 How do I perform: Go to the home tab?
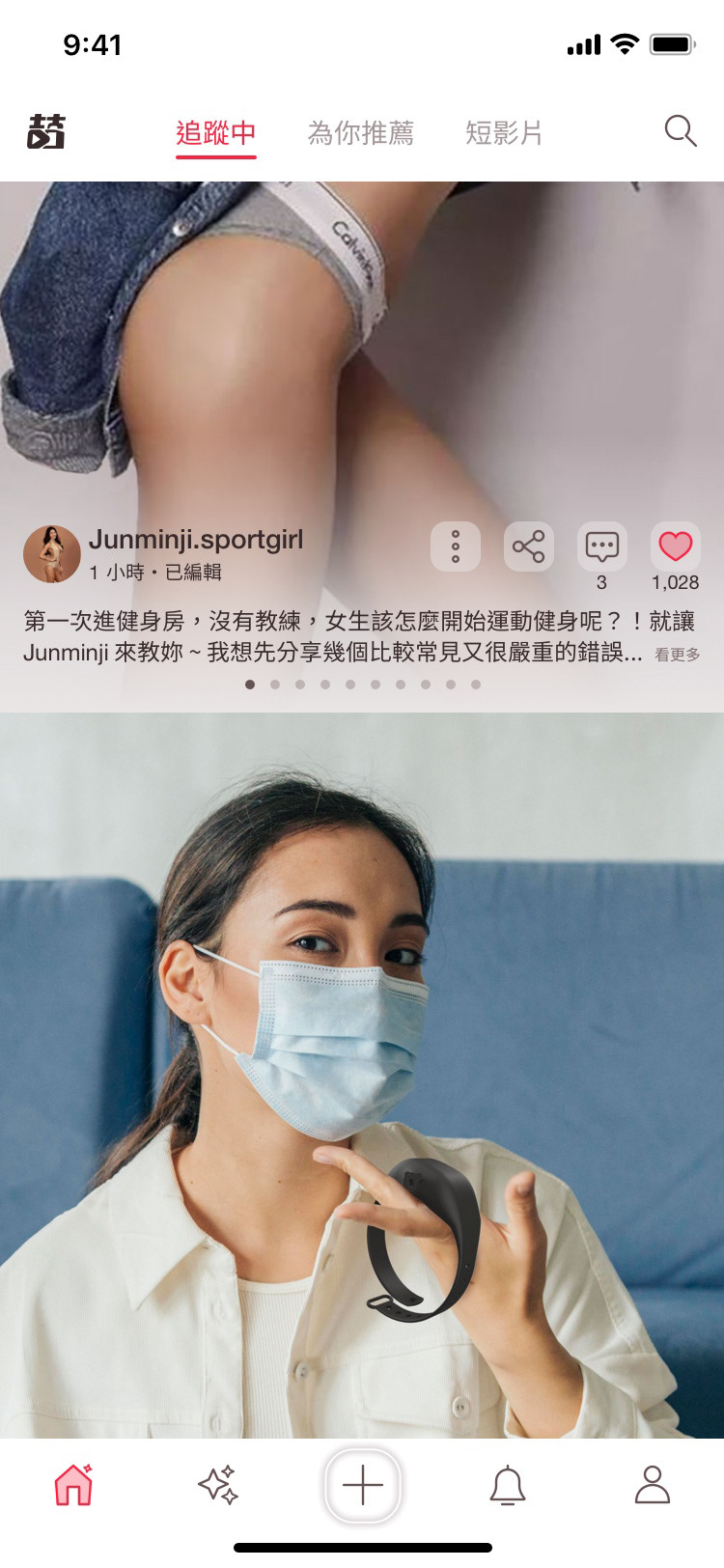(73, 1485)
